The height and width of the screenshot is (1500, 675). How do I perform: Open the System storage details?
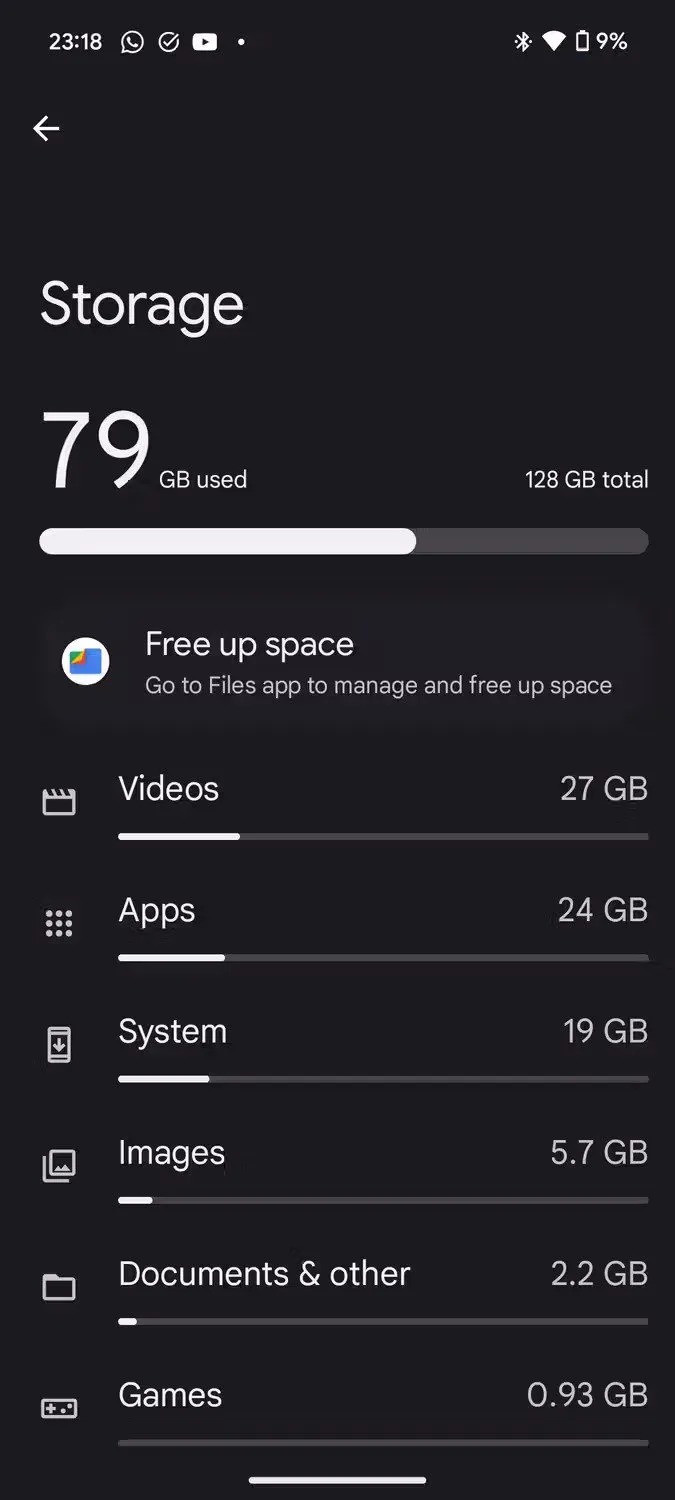click(340, 1044)
